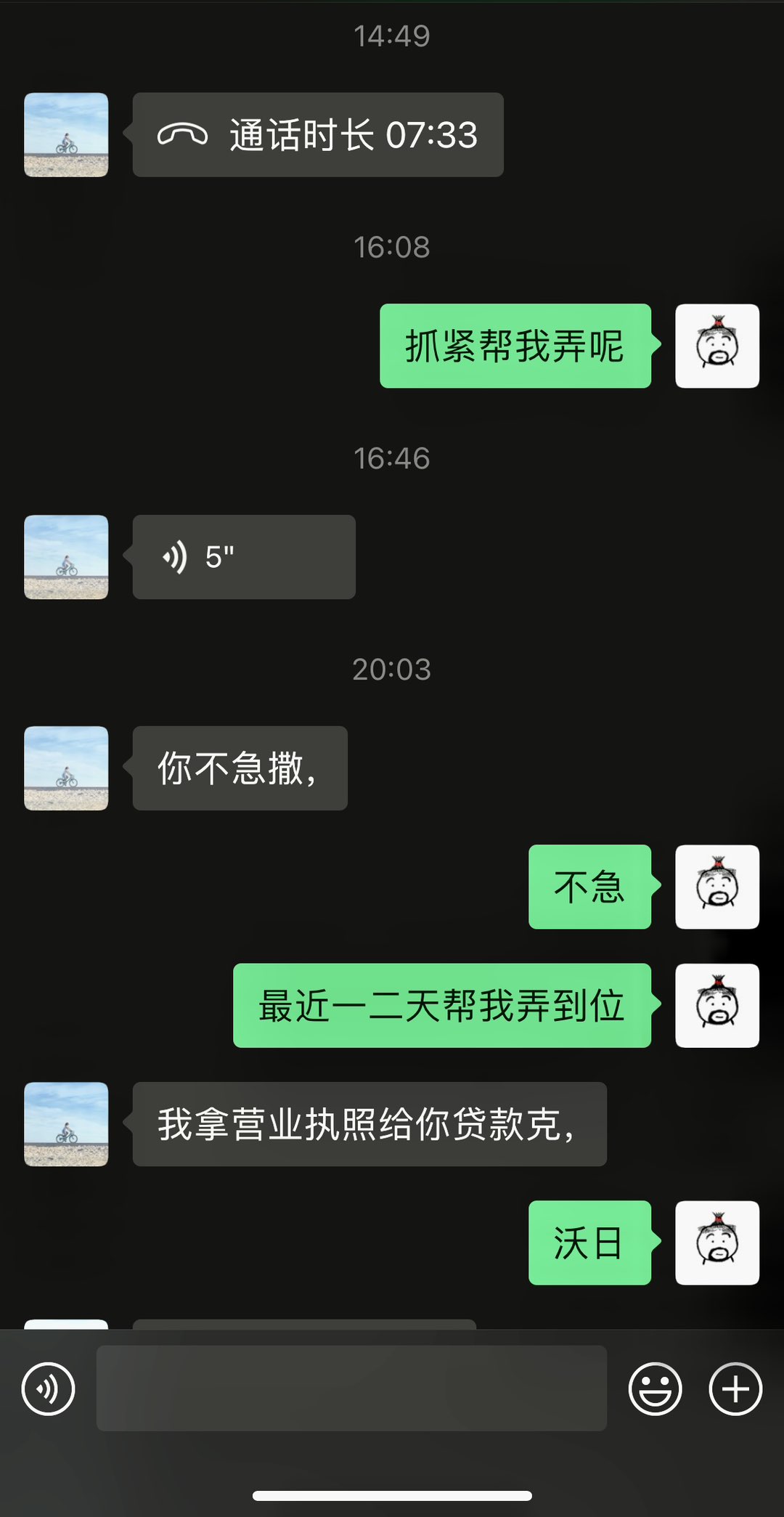
Task: Tap the call duration 07:33 bubble
Action: pyautogui.click(x=318, y=135)
